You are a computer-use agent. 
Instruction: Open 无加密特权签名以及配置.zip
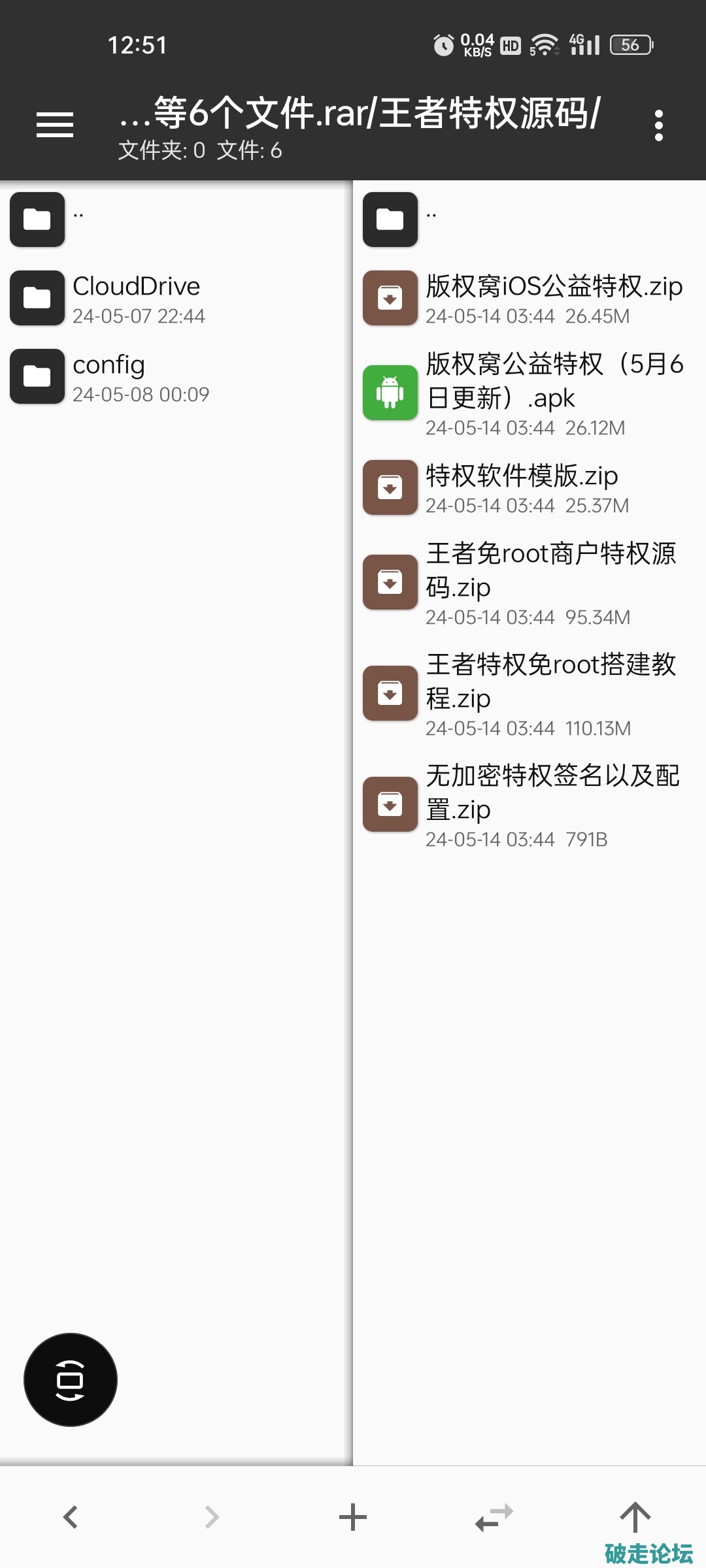point(552,804)
